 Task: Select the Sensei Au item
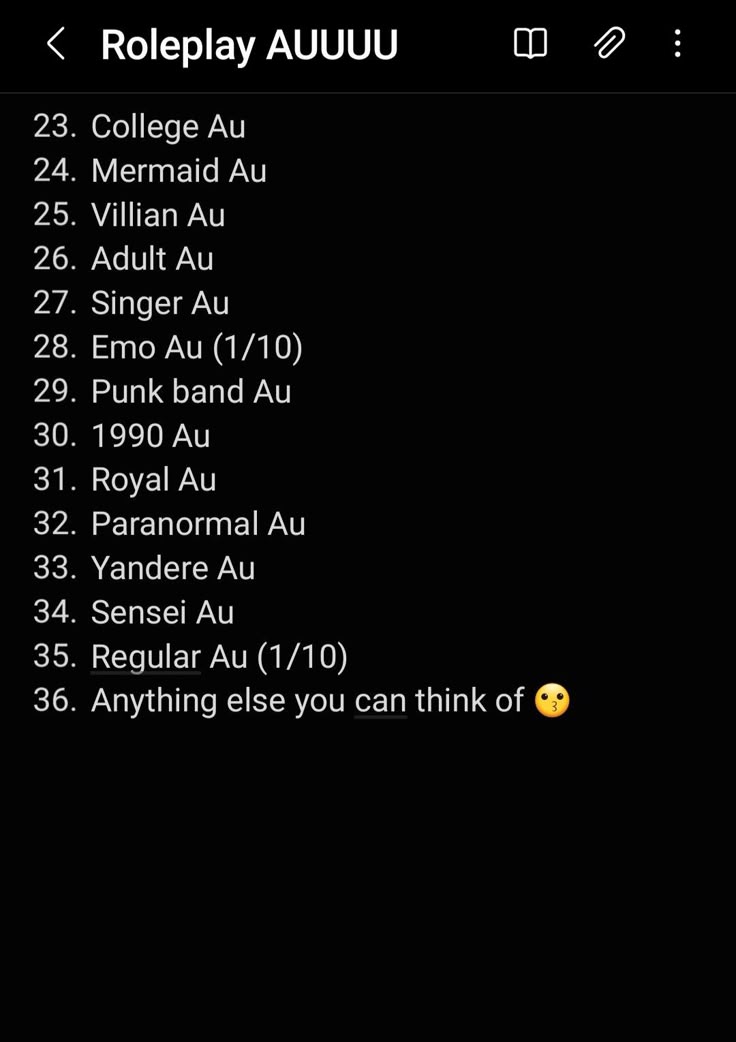pos(163,613)
